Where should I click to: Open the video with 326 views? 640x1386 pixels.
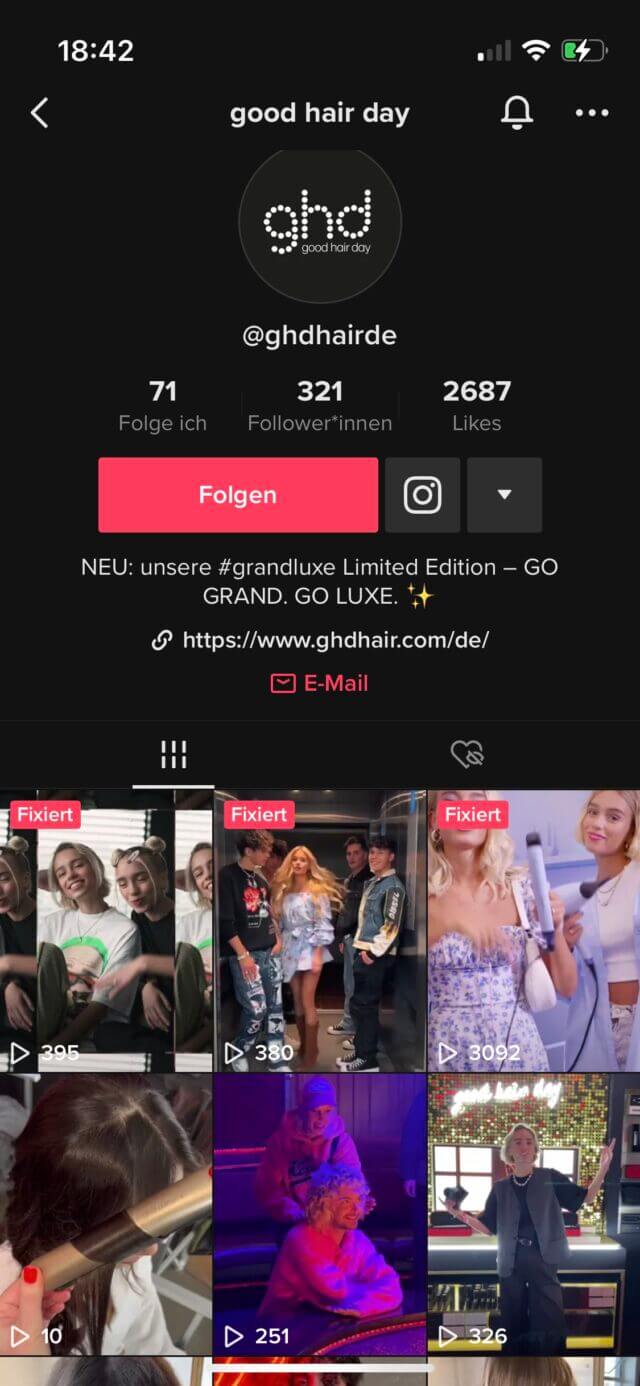[534, 1215]
